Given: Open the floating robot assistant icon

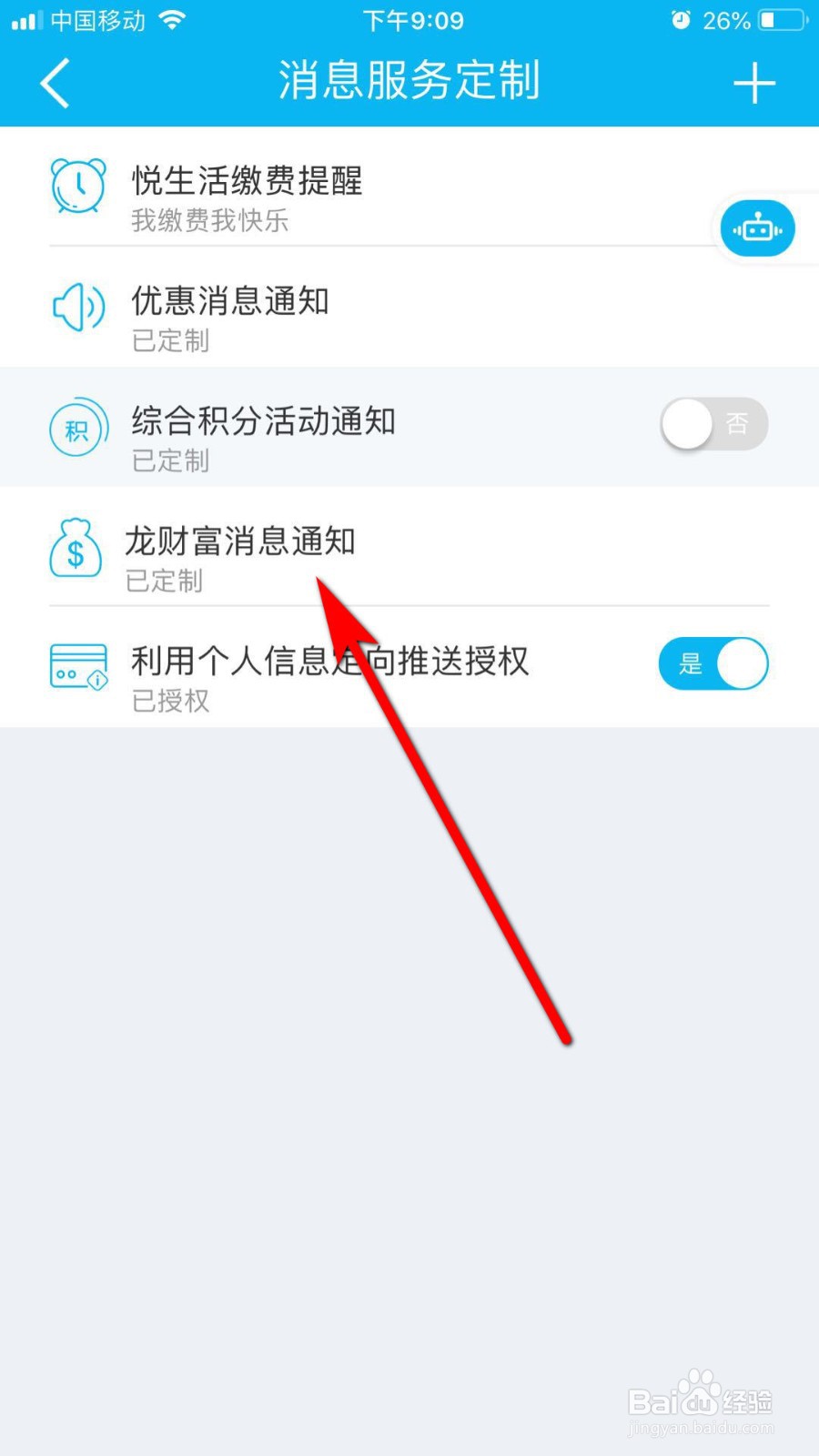Looking at the screenshot, I should click(x=758, y=227).
